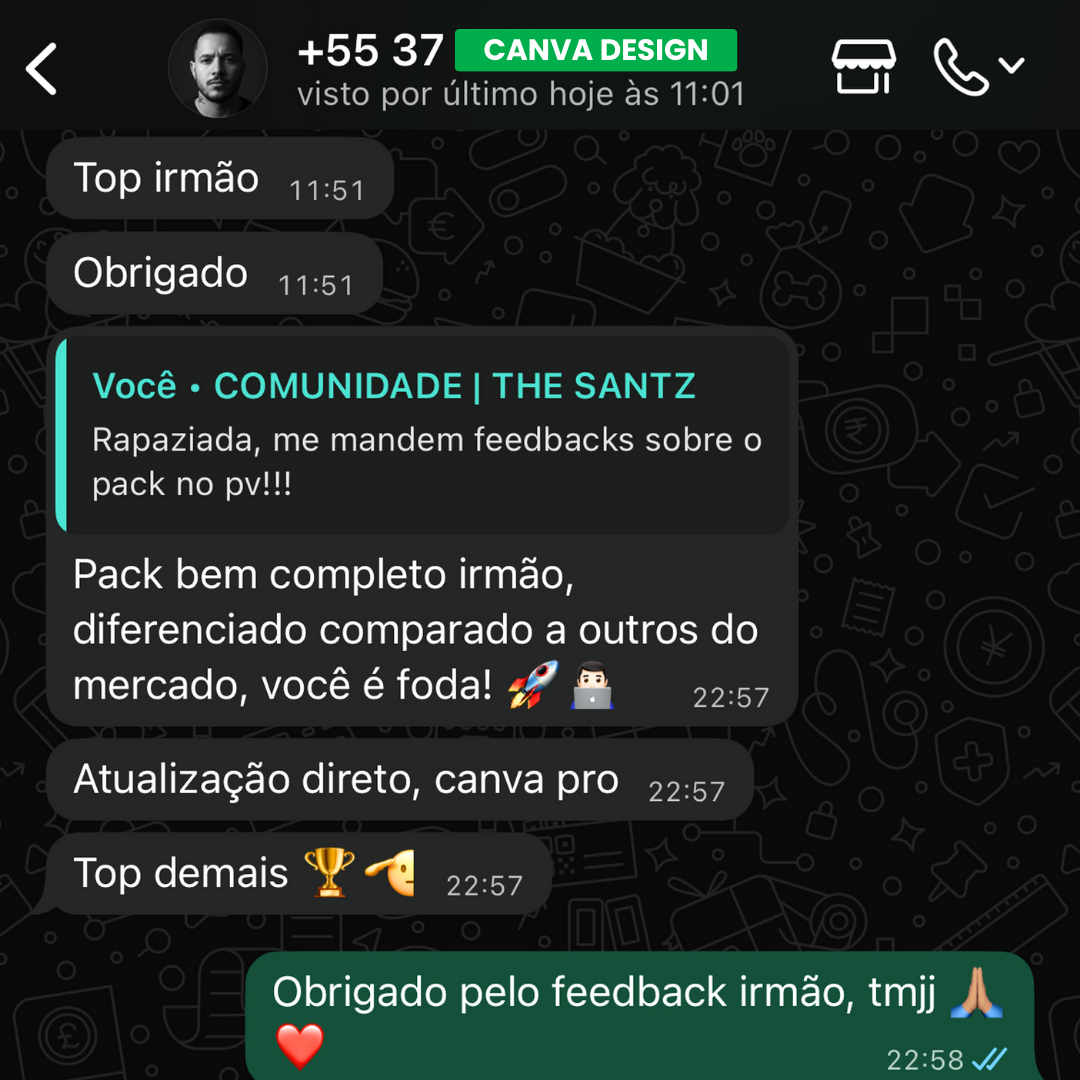The height and width of the screenshot is (1080, 1080).
Task: Start a call using the phone icon
Action: tap(961, 67)
